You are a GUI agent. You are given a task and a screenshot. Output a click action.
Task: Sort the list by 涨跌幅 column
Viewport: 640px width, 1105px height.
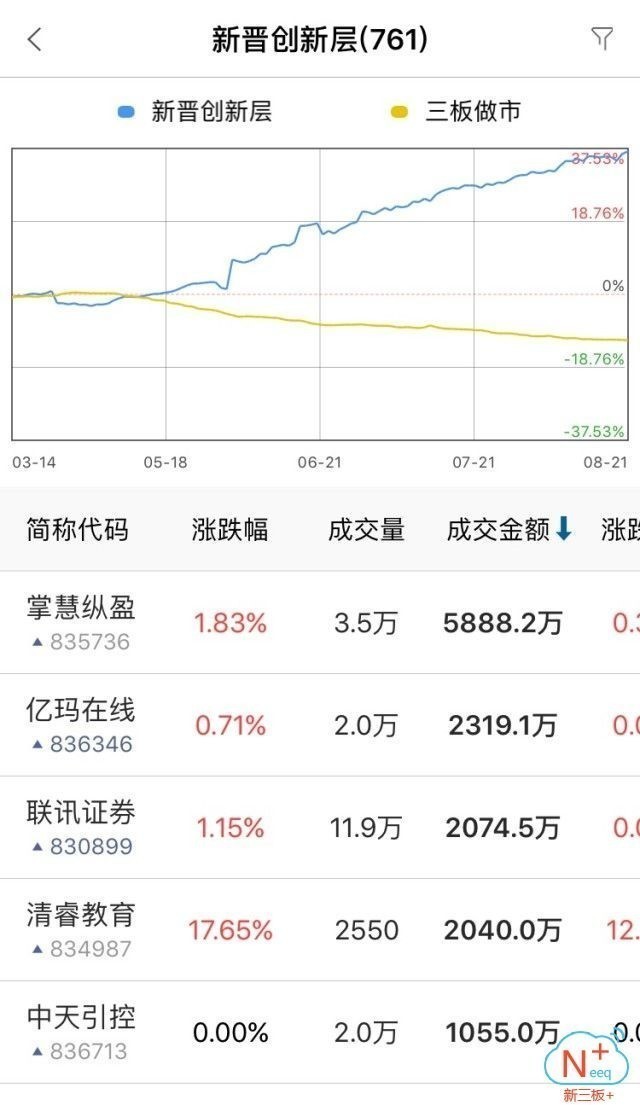click(x=230, y=530)
